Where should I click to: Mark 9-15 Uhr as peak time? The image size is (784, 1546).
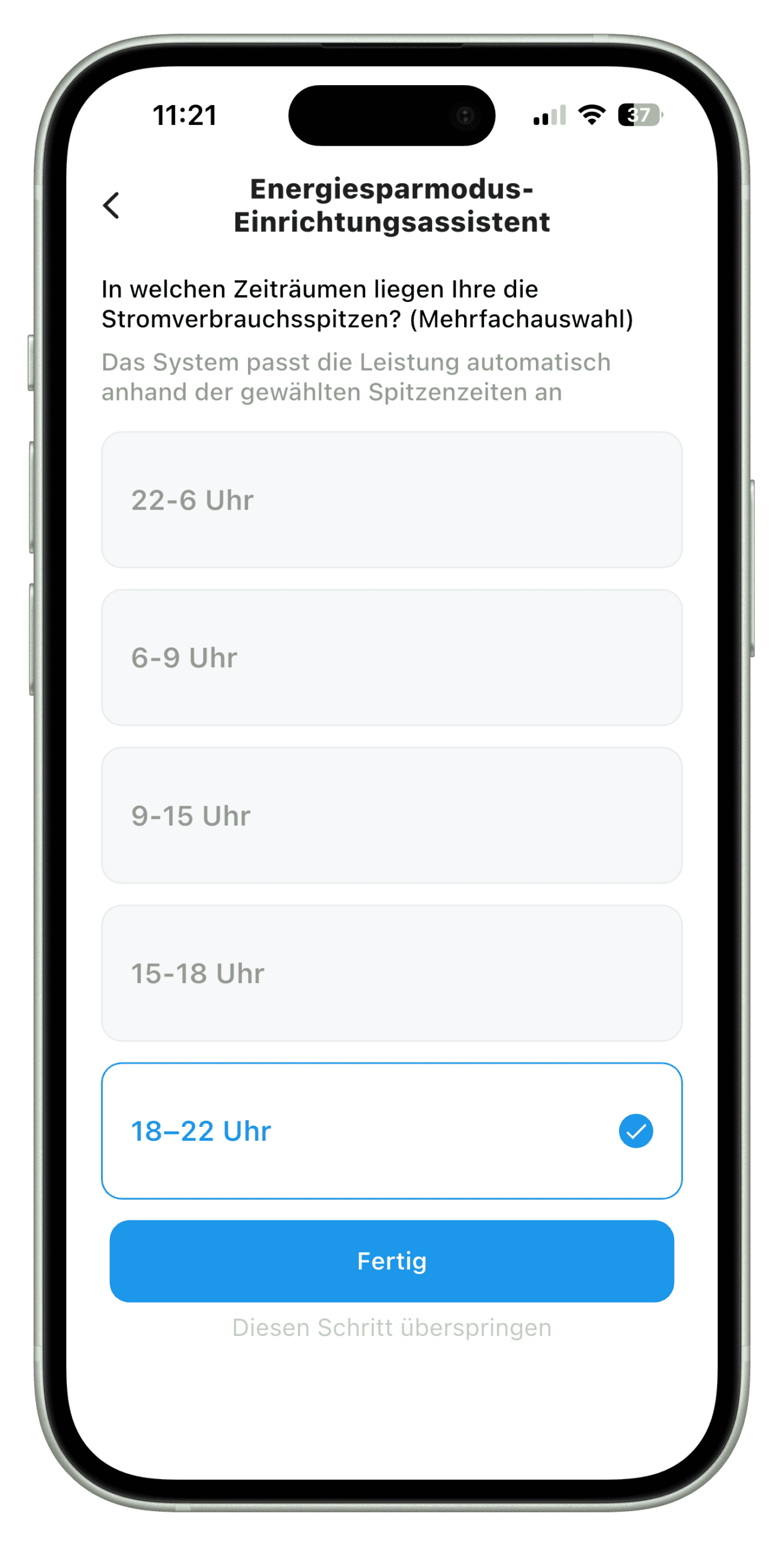[392, 815]
